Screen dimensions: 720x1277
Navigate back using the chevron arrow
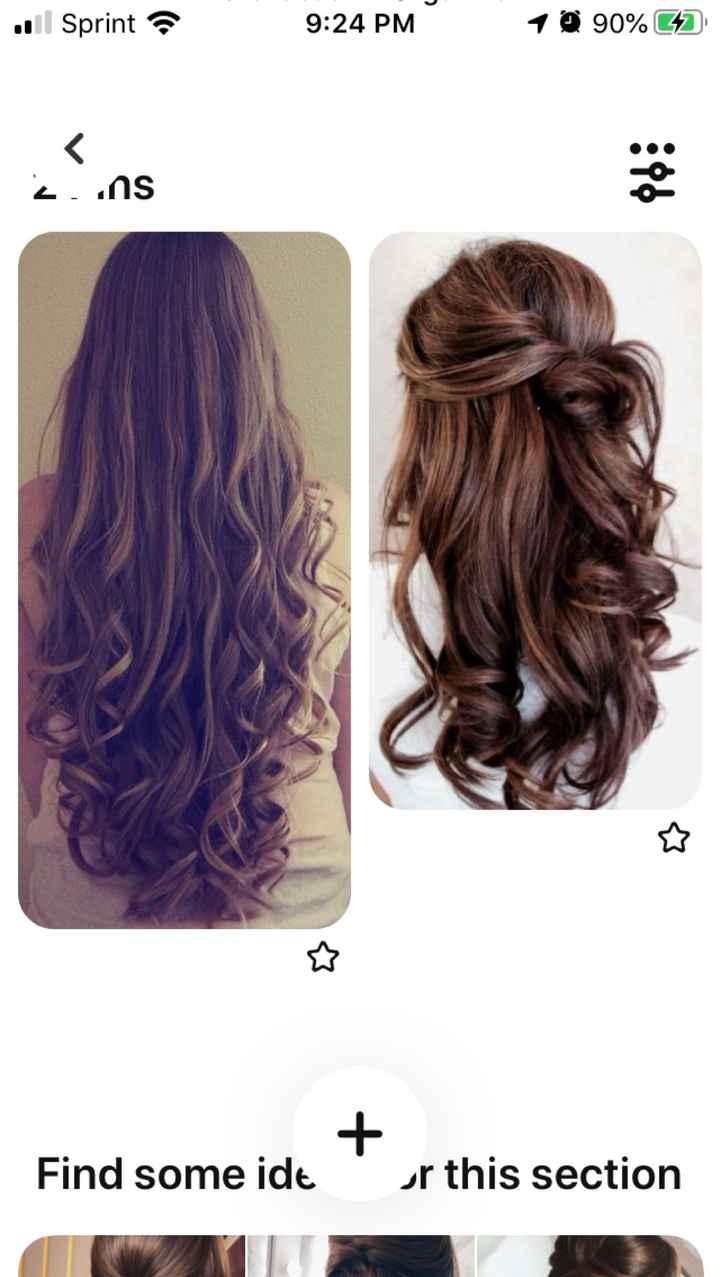pyautogui.click(x=75, y=147)
